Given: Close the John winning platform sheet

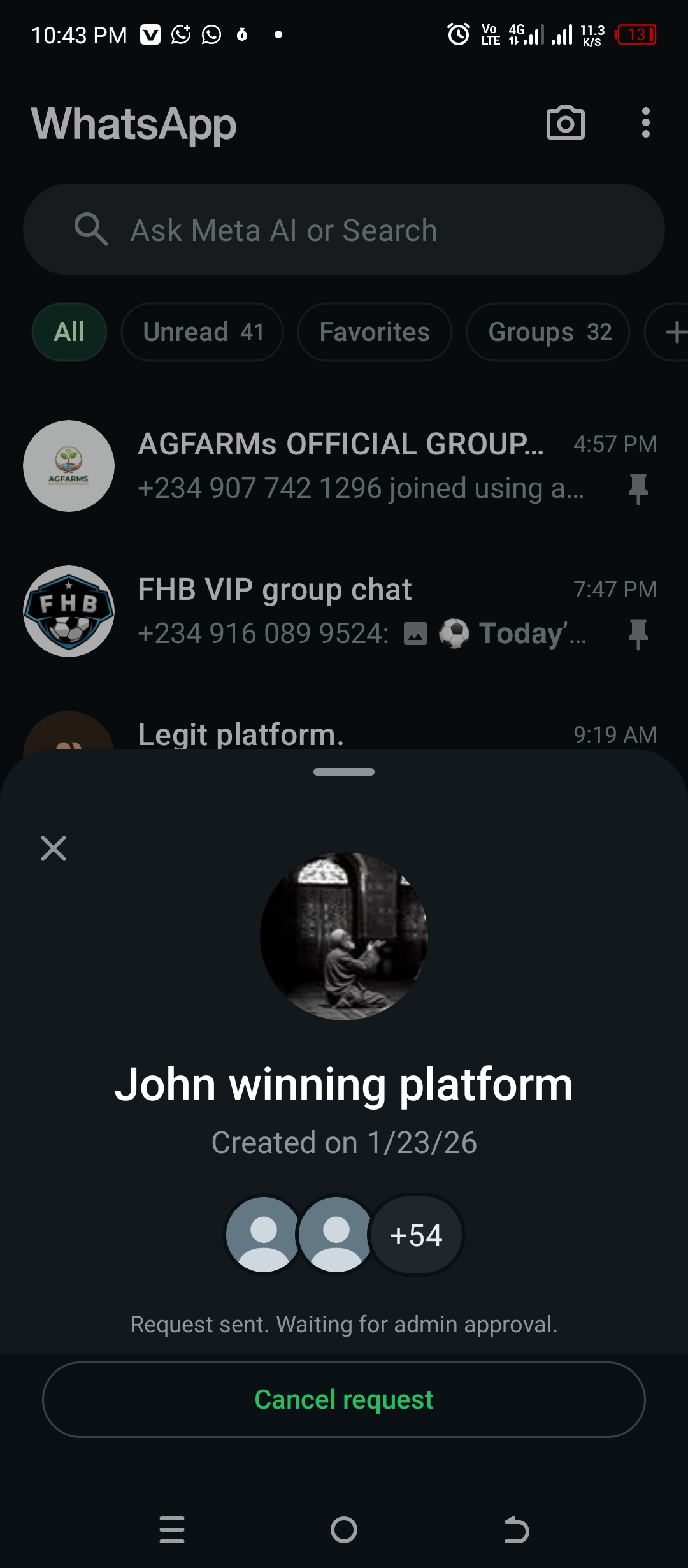Looking at the screenshot, I should click(x=54, y=848).
